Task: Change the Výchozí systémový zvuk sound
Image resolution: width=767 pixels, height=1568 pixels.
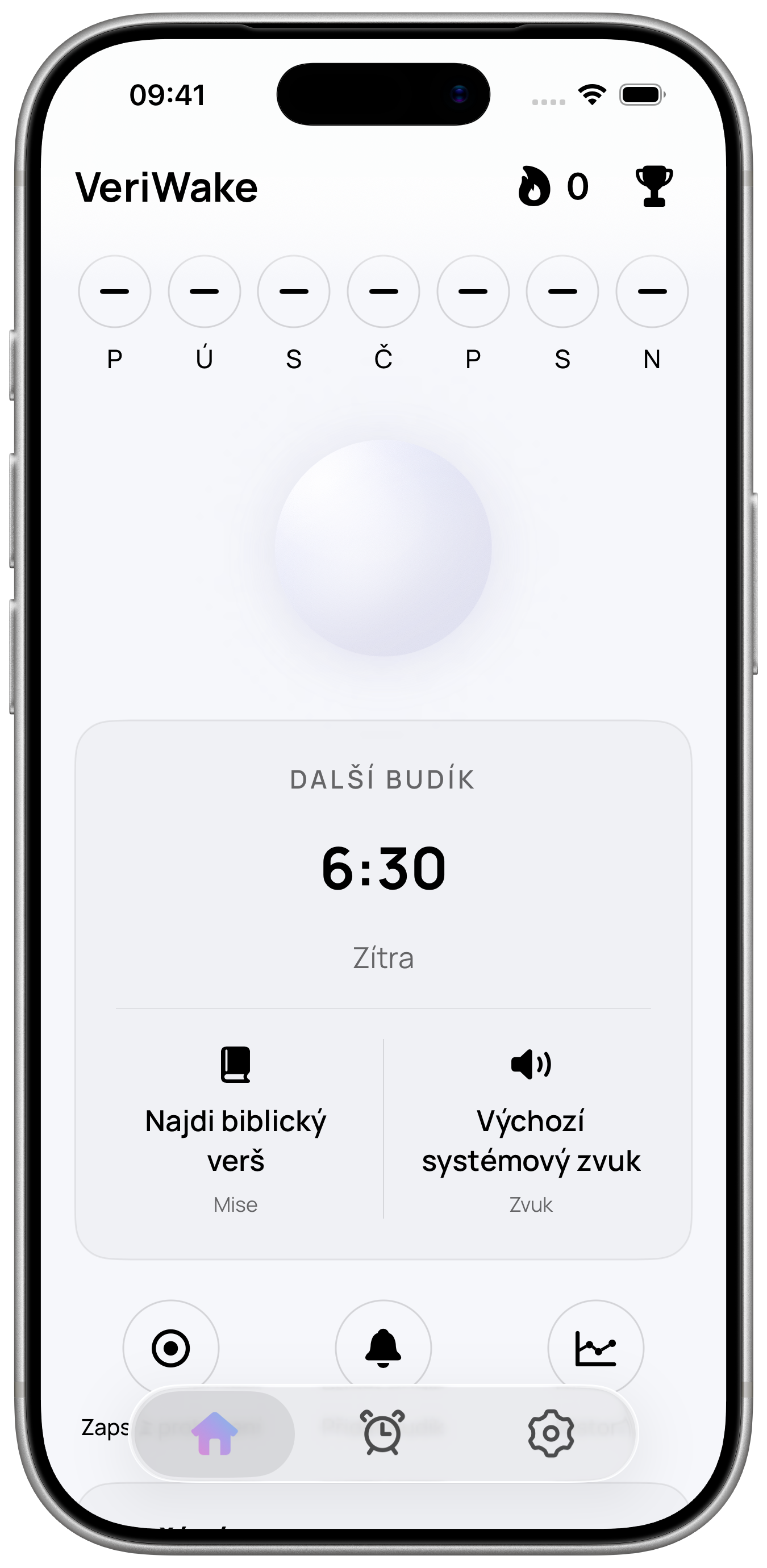Action: click(531, 1131)
